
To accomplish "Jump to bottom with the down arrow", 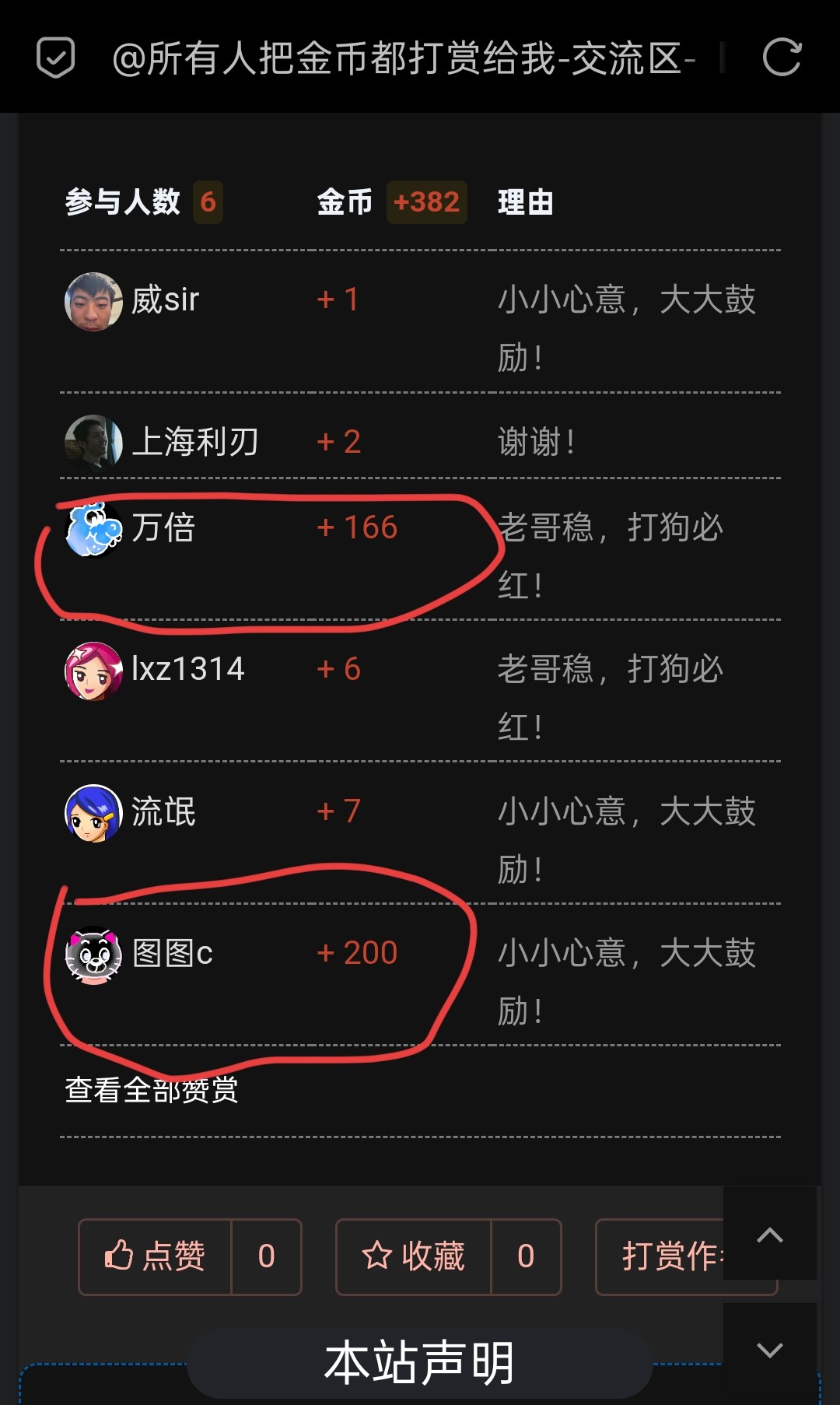I will 769,1351.
